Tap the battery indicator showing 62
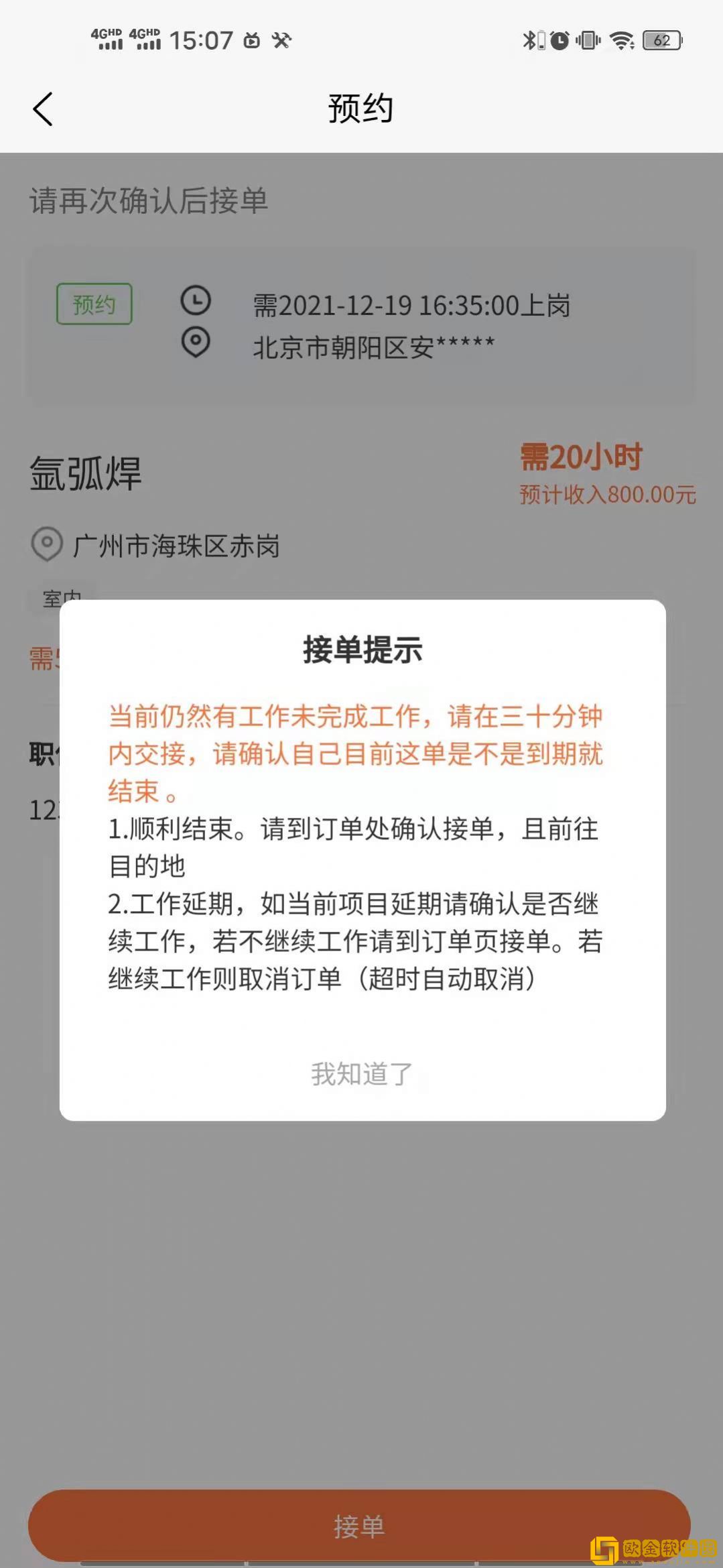 [x=661, y=40]
